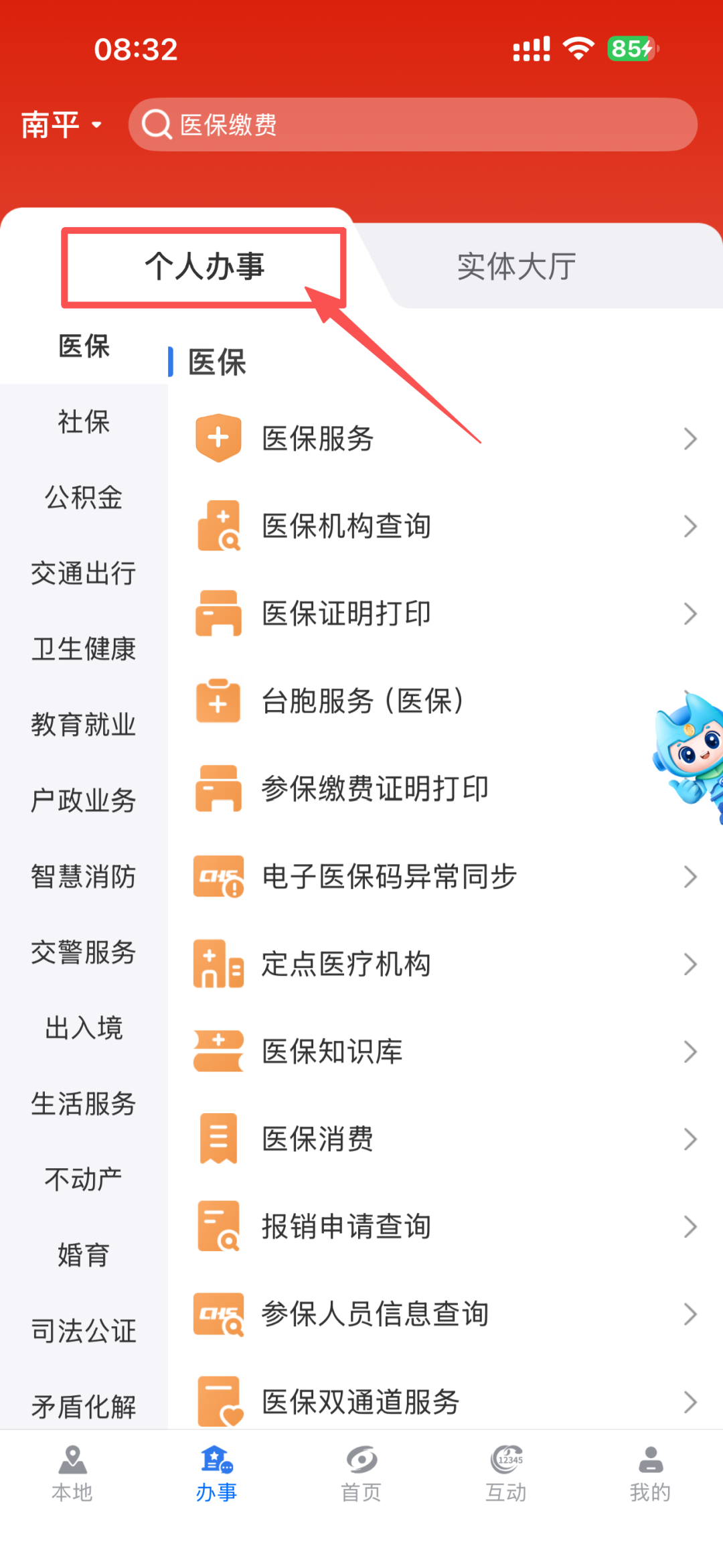The image size is (723, 1568).
Task: Open the 南平 city dropdown
Action: pos(62,125)
